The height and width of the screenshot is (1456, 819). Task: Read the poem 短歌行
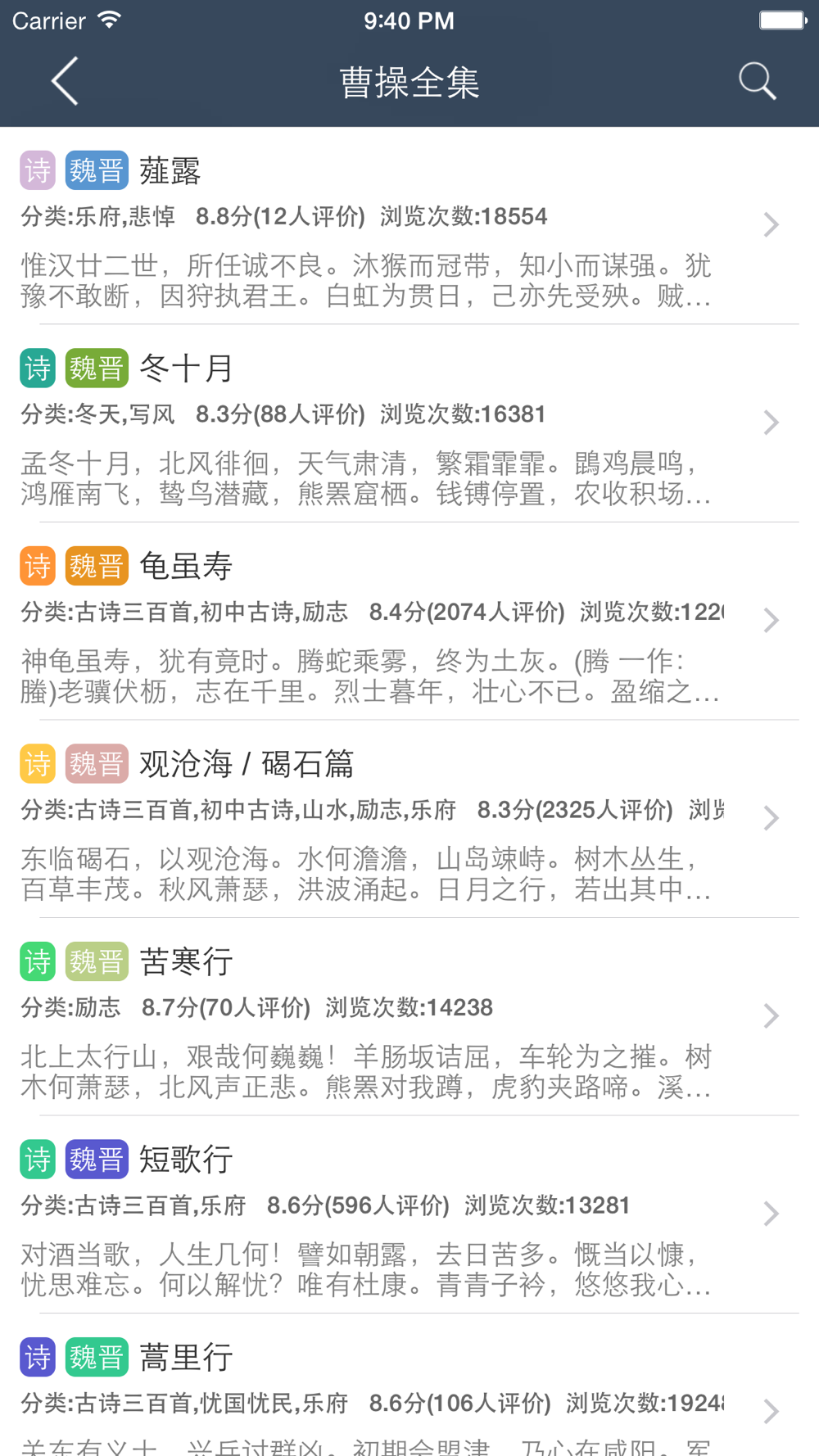click(409, 1215)
